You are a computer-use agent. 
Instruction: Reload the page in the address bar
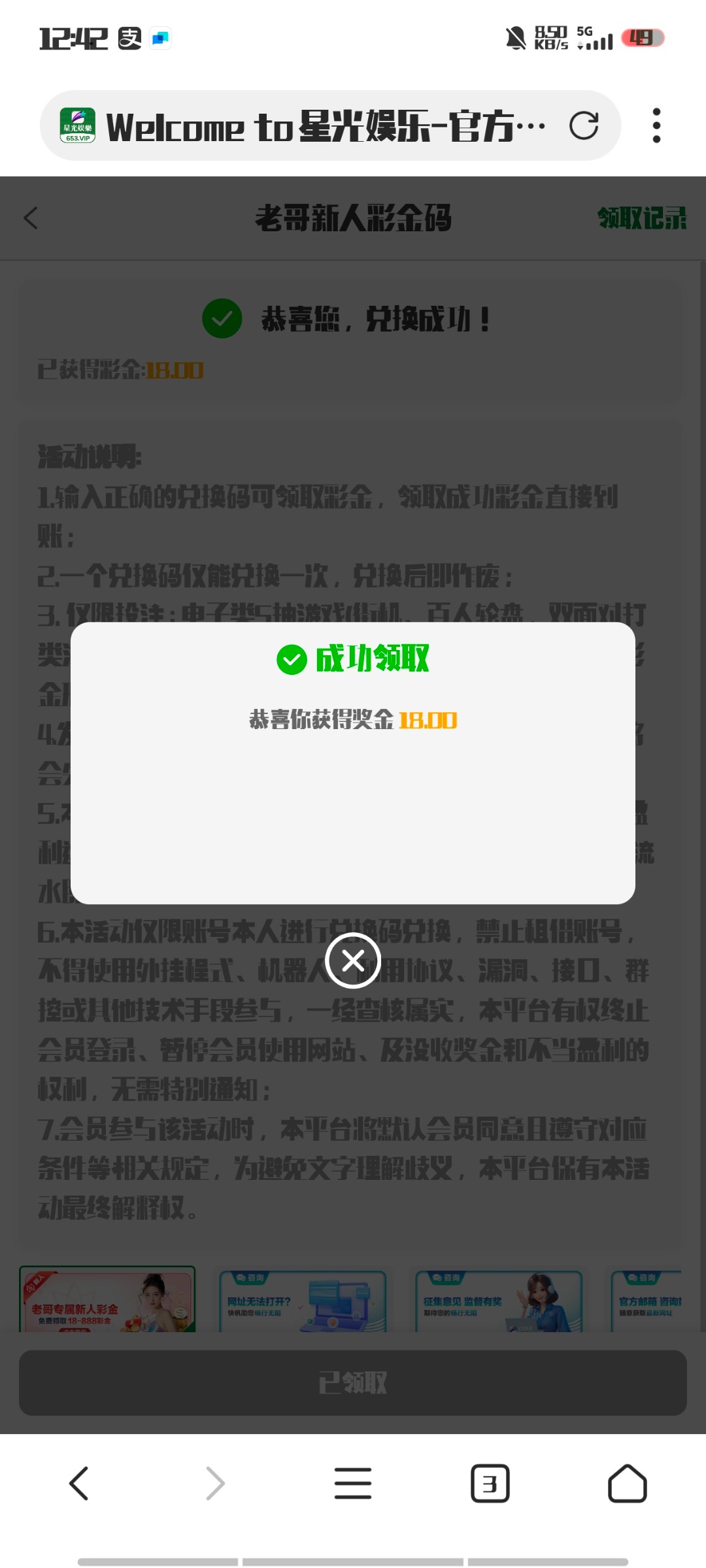[x=584, y=125]
